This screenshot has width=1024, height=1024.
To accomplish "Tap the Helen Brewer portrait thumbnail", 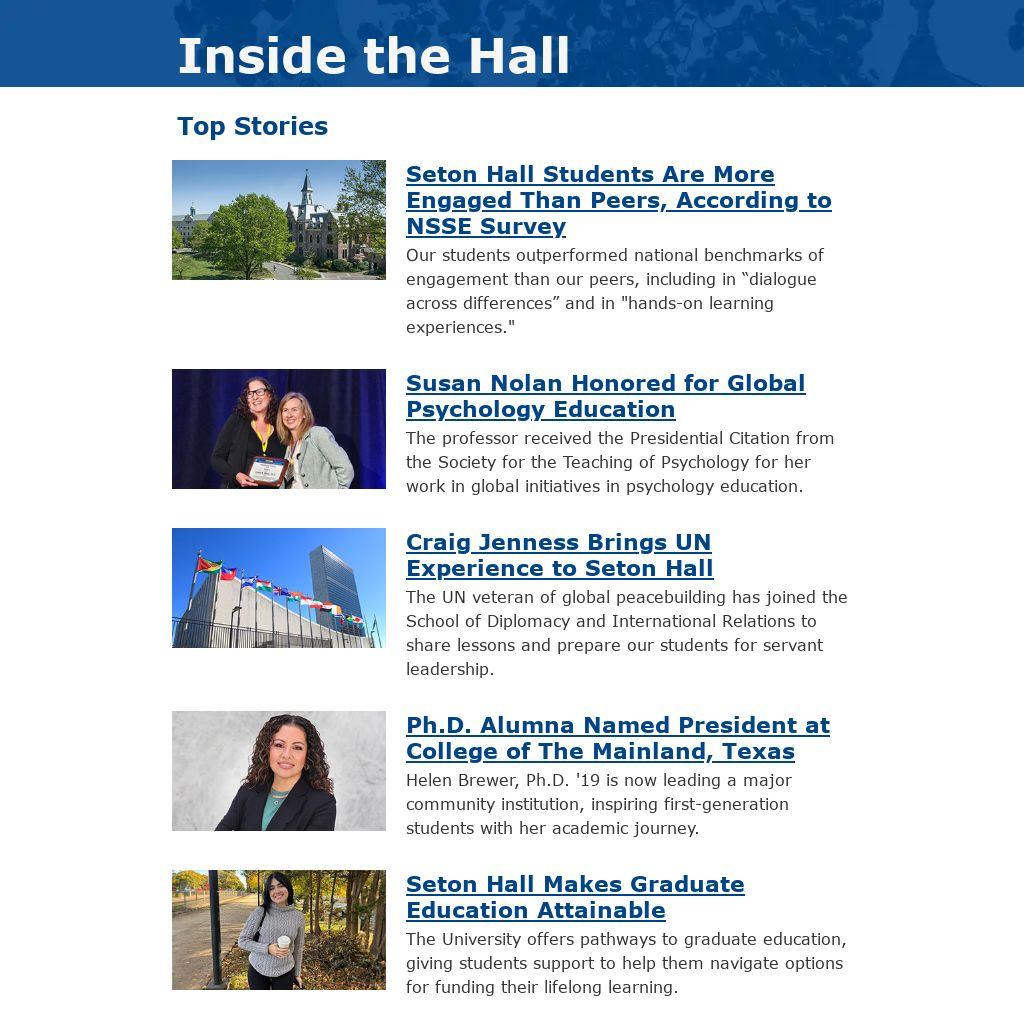I will point(279,771).
